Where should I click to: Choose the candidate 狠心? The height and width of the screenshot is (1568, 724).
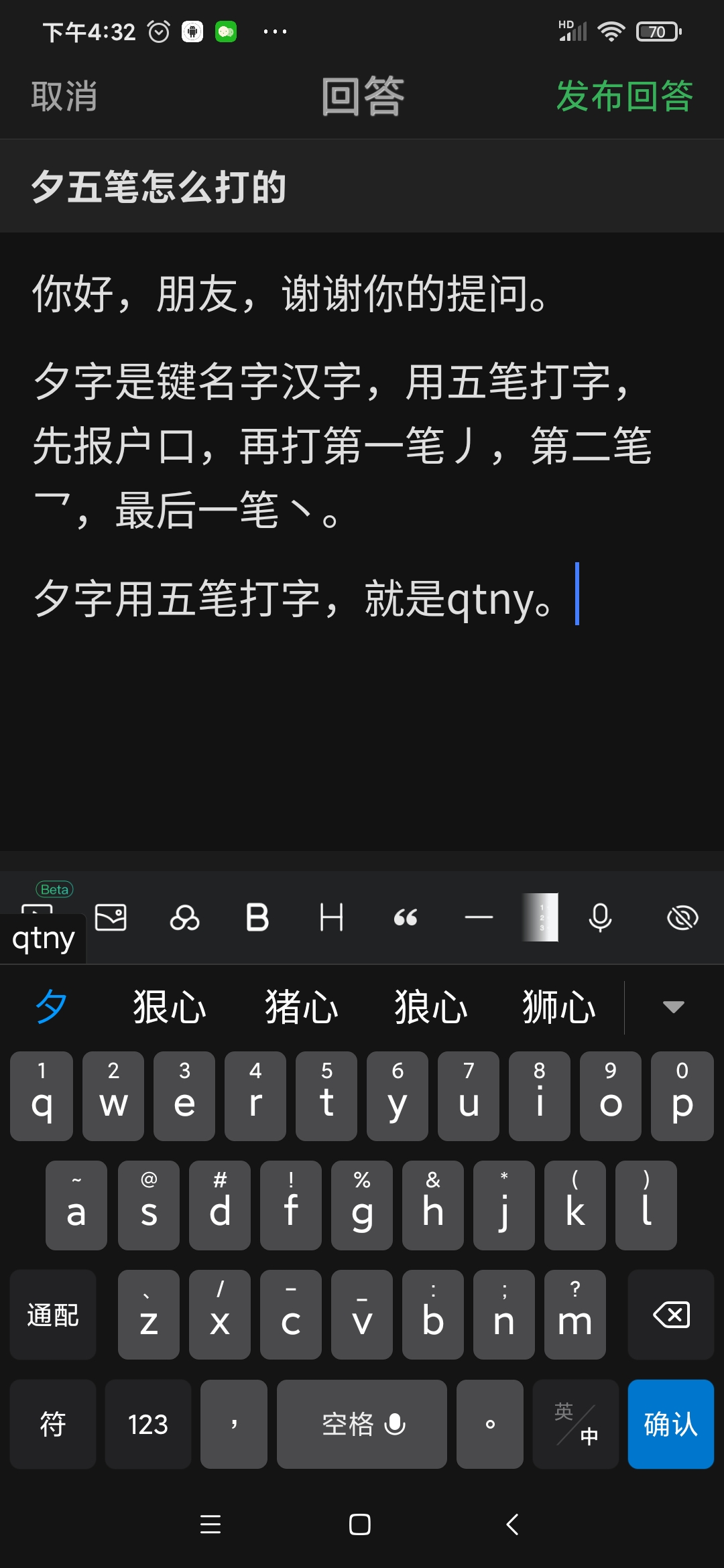tap(170, 1007)
